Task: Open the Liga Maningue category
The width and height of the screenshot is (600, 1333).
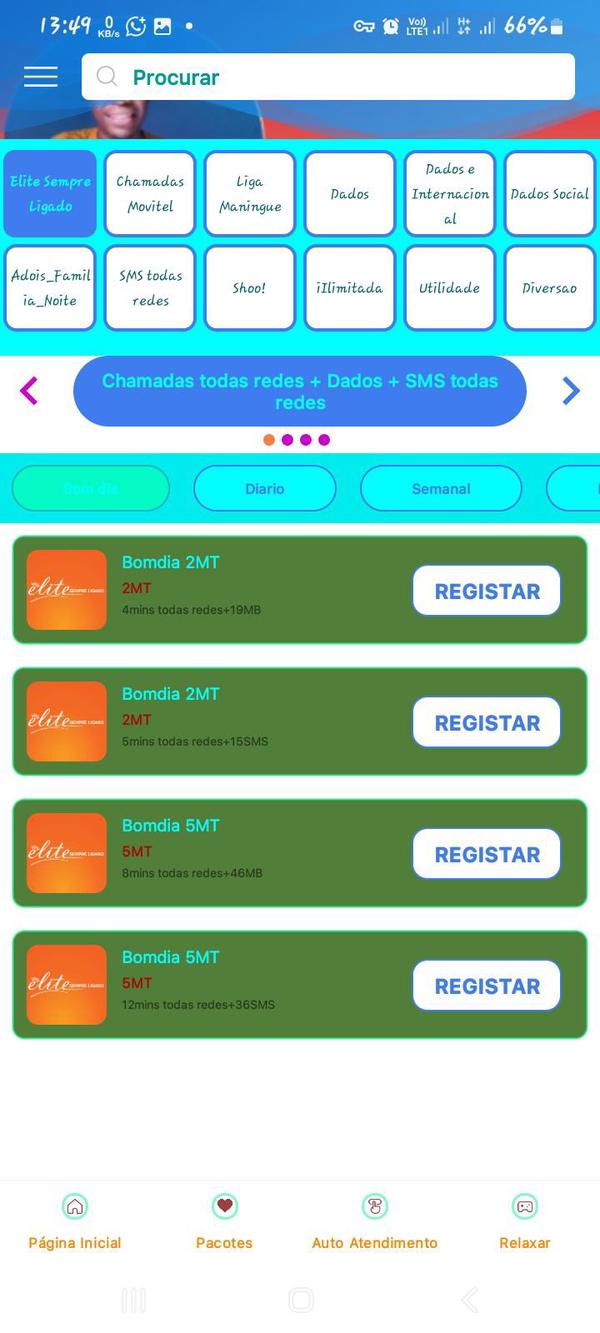Action: [x=250, y=194]
